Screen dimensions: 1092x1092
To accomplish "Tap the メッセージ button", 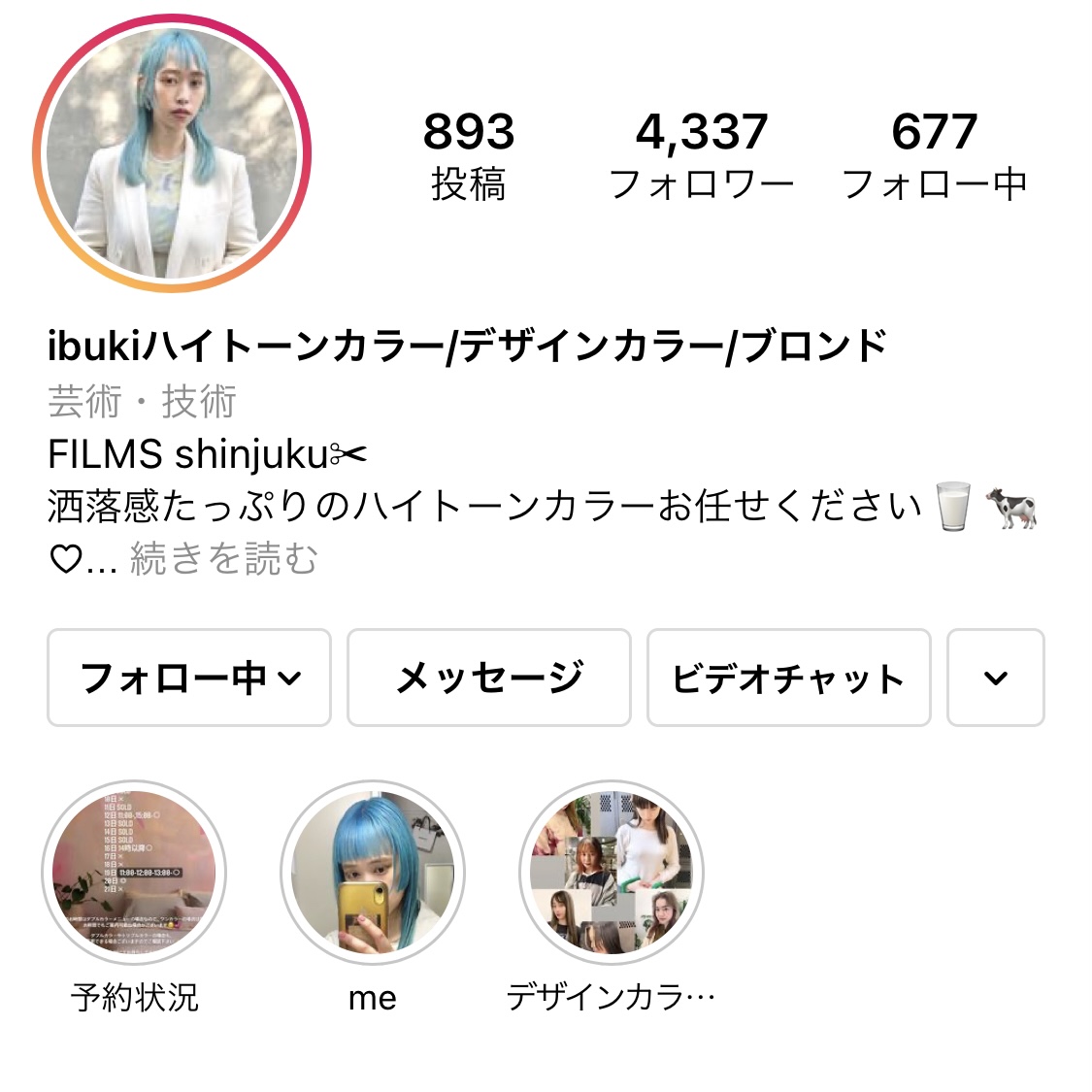I will point(489,678).
